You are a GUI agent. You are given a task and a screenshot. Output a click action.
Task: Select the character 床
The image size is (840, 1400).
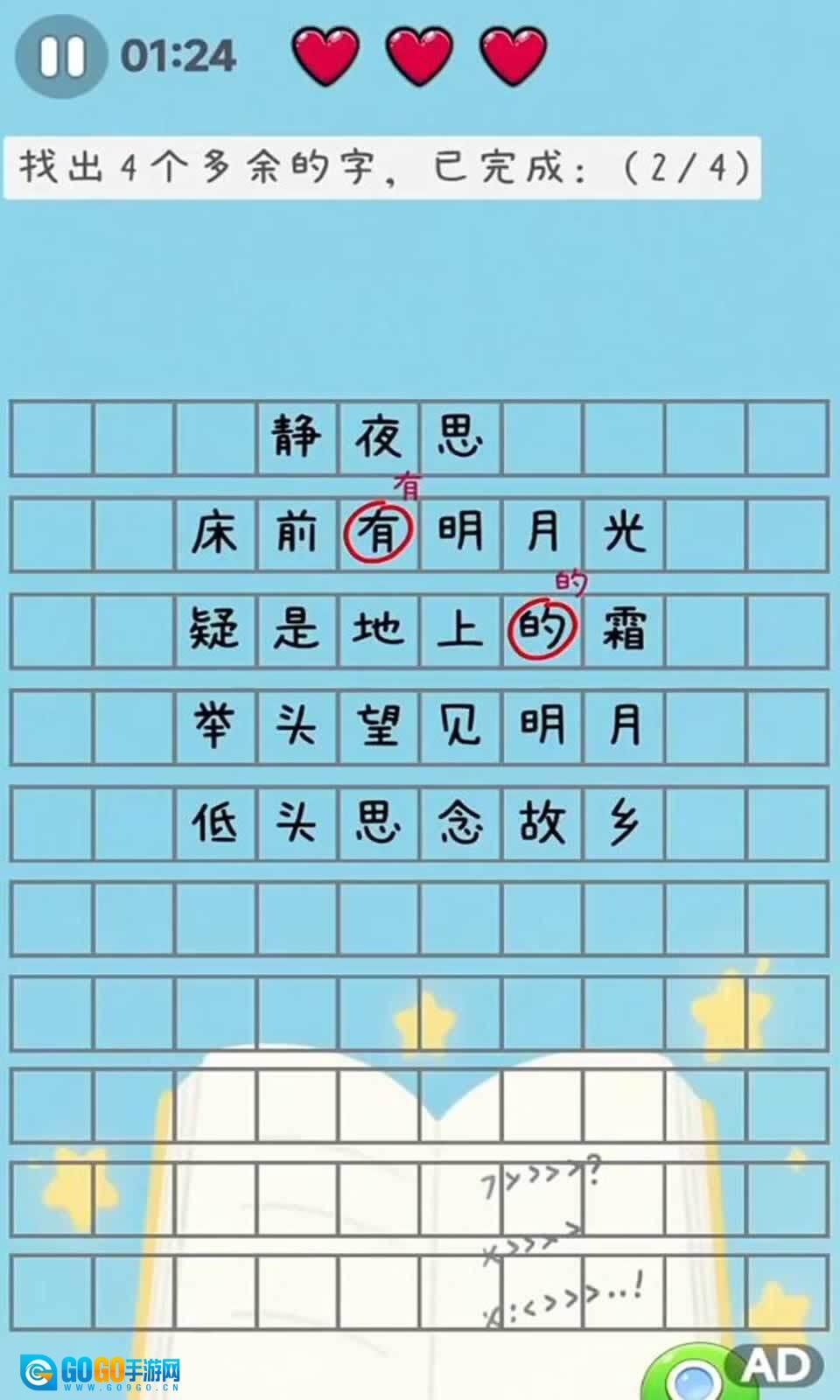(x=214, y=533)
